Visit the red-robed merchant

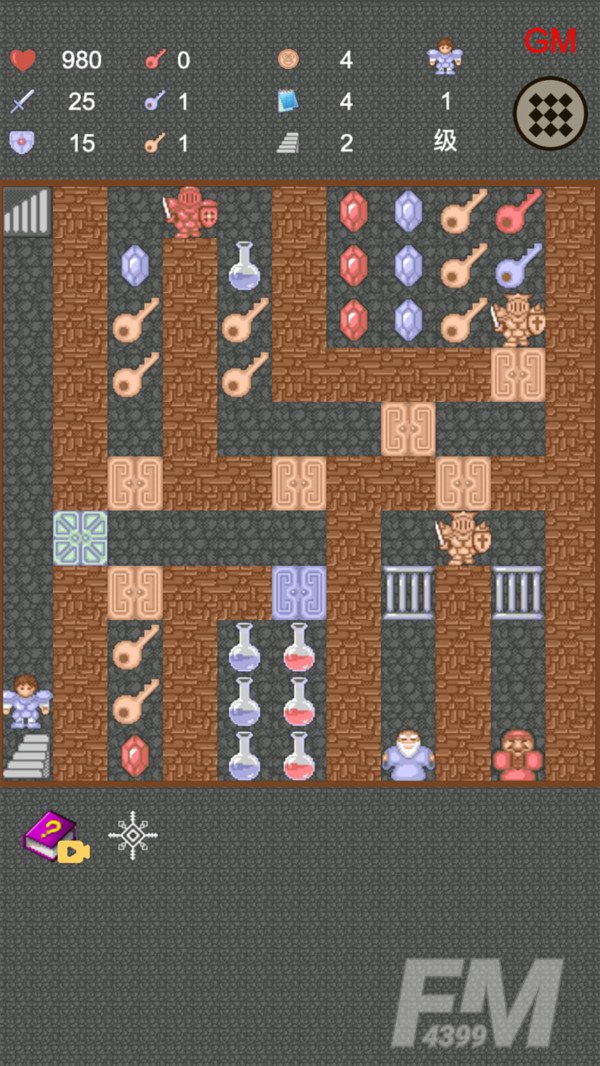pyautogui.click(x=517, y=755)
